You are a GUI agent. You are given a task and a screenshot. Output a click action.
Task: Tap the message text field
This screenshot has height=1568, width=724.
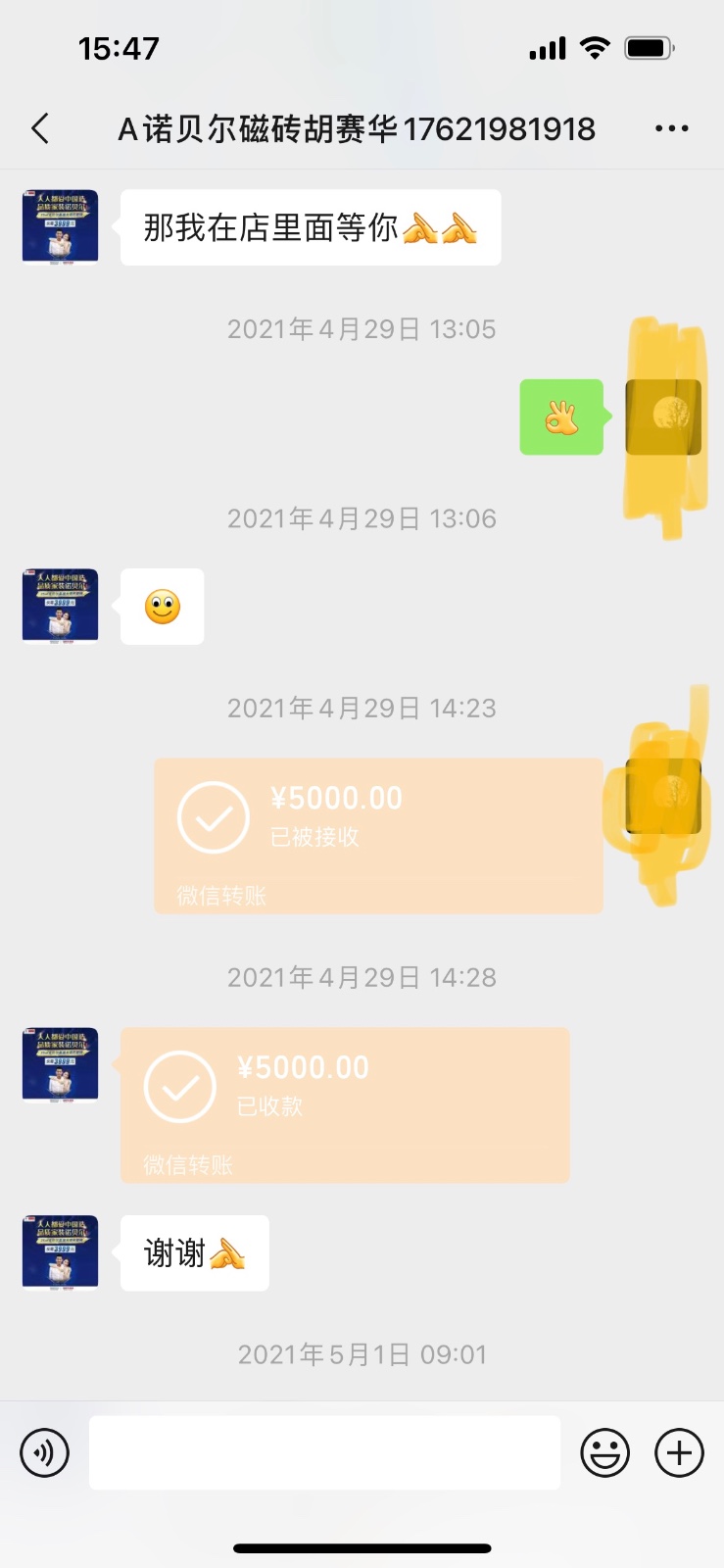[324, 1452]
